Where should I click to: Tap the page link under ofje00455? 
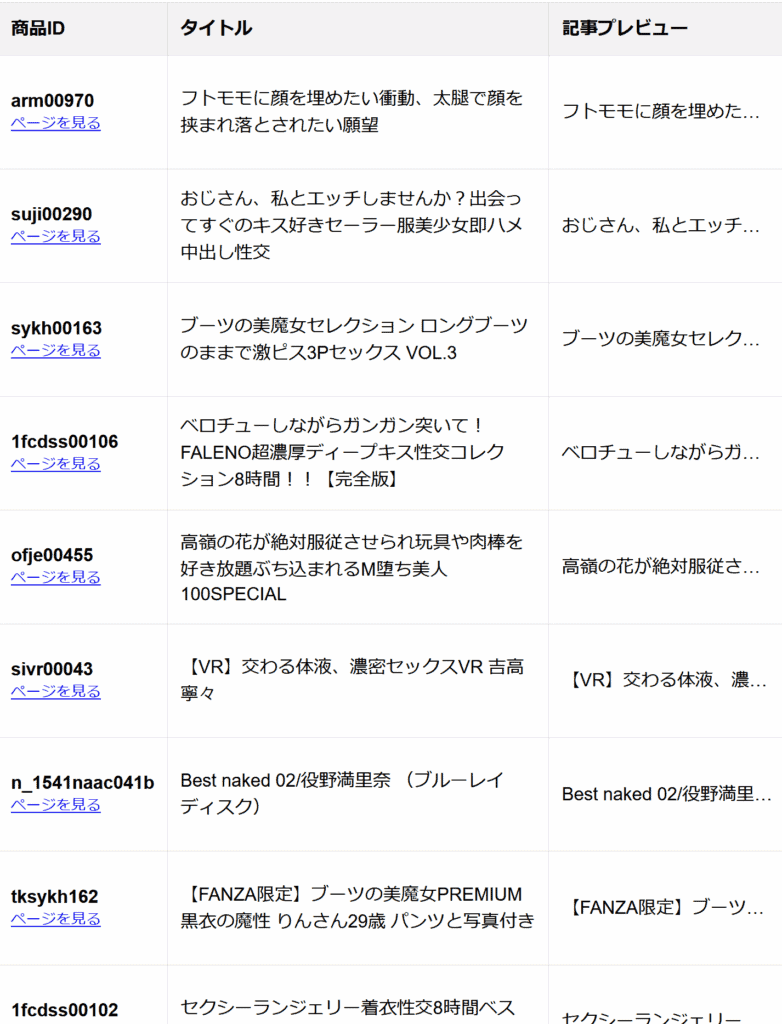pos(56,578)
